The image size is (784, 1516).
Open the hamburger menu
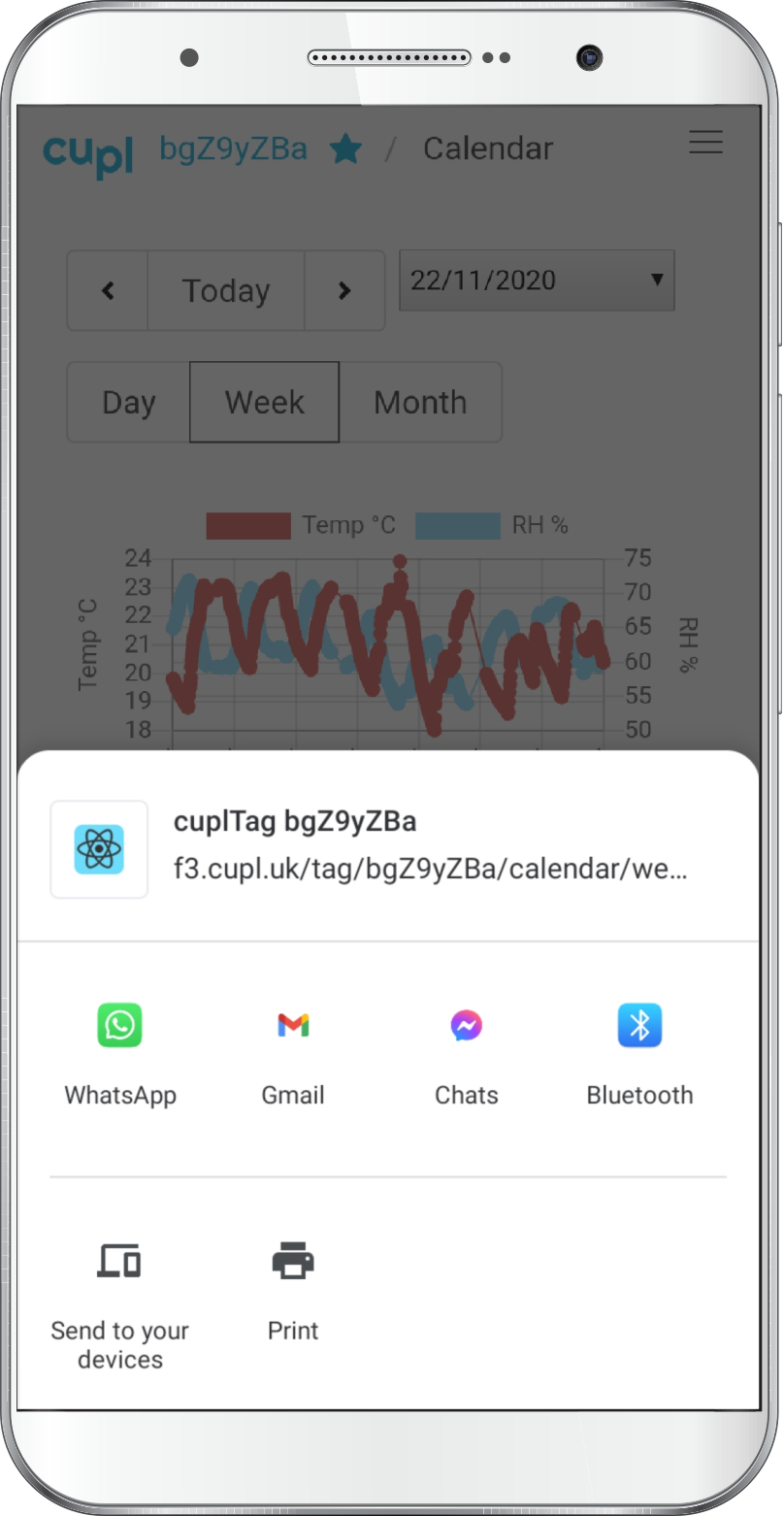click(x=705, y=143)
